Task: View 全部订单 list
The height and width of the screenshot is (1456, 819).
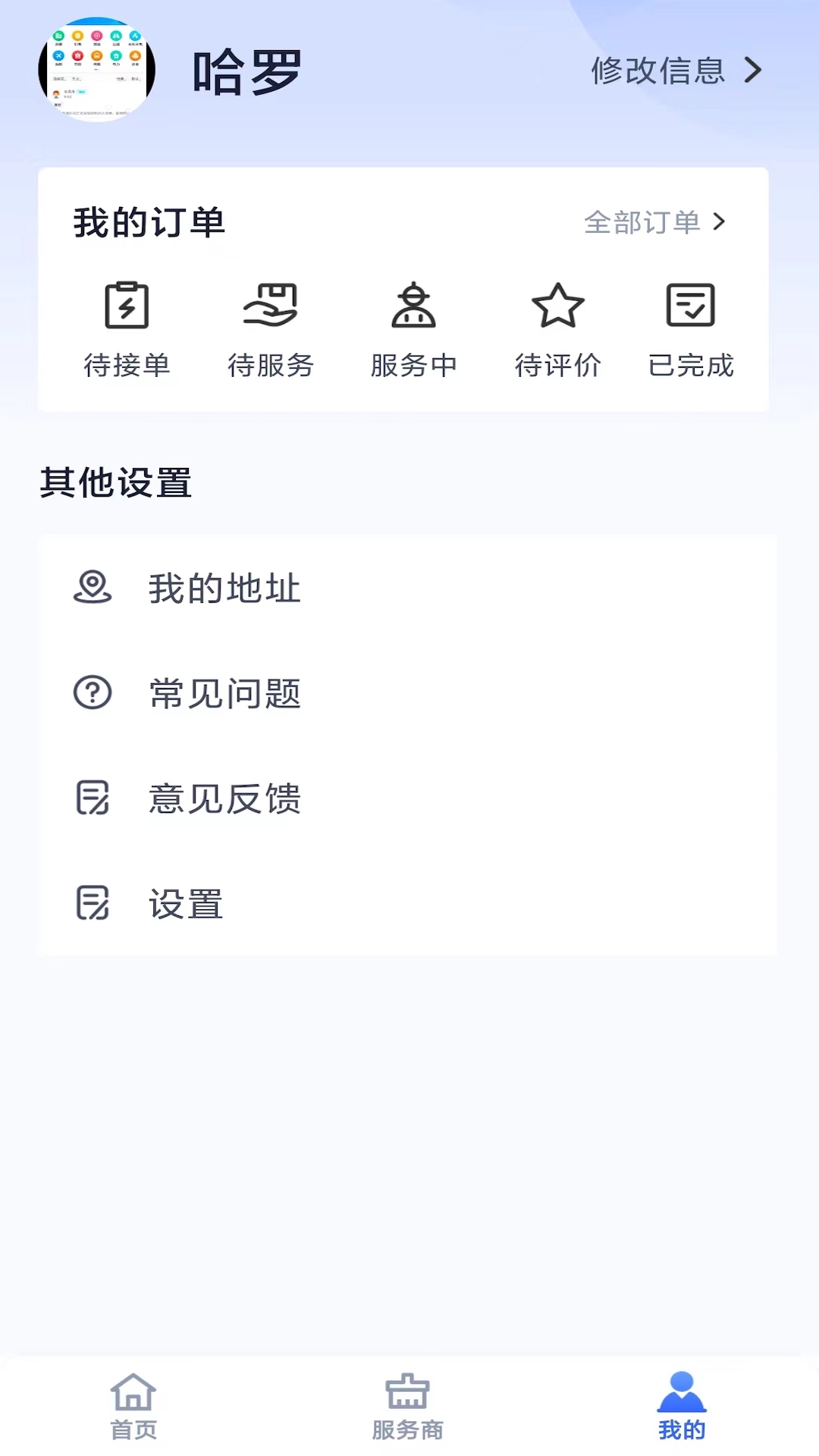Action: click(654, 222)
